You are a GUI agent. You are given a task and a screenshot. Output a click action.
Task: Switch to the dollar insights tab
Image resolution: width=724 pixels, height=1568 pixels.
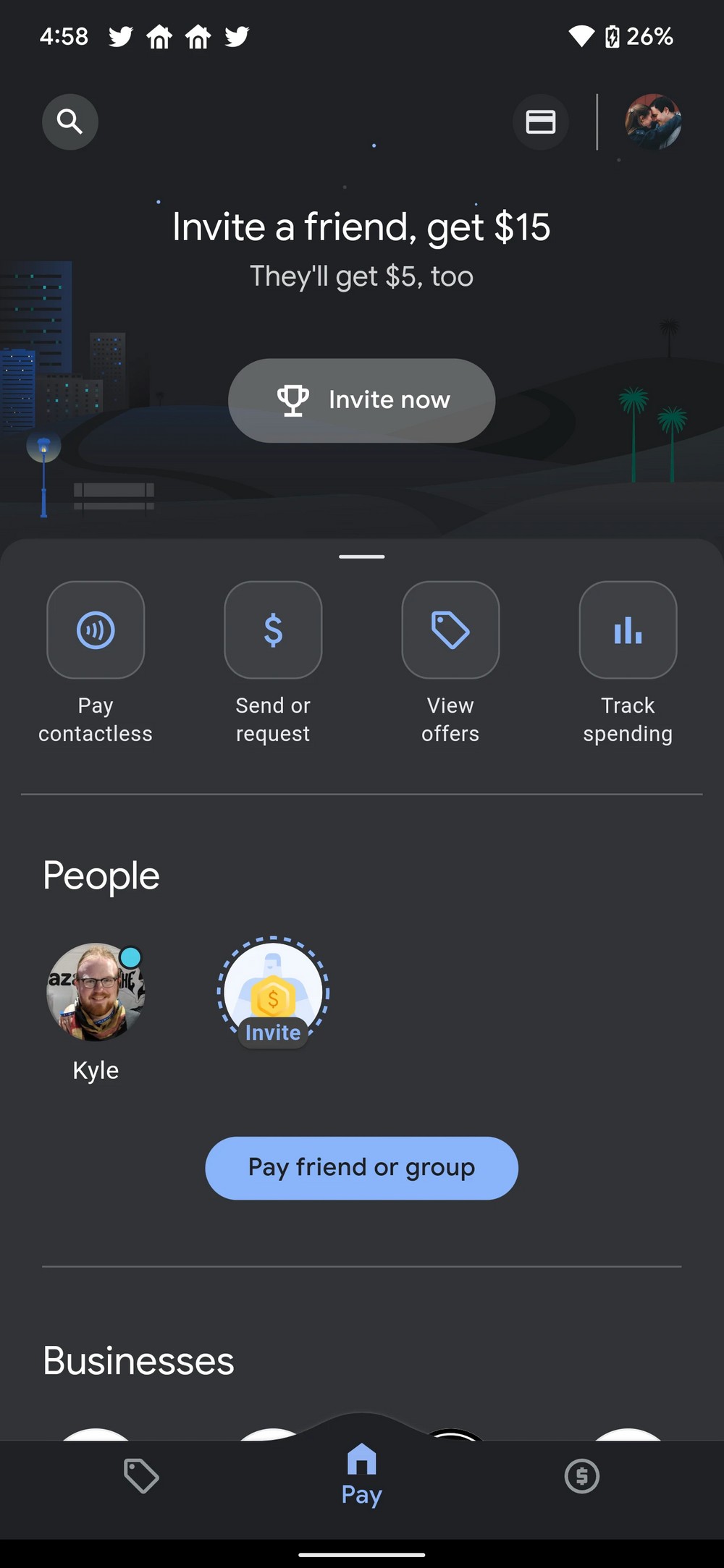(x=582, y=1476)
